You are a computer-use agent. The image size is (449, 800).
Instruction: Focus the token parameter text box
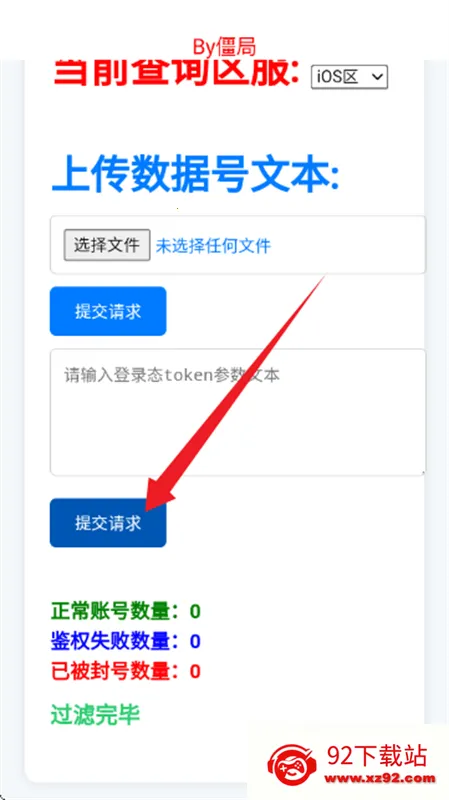238,412
